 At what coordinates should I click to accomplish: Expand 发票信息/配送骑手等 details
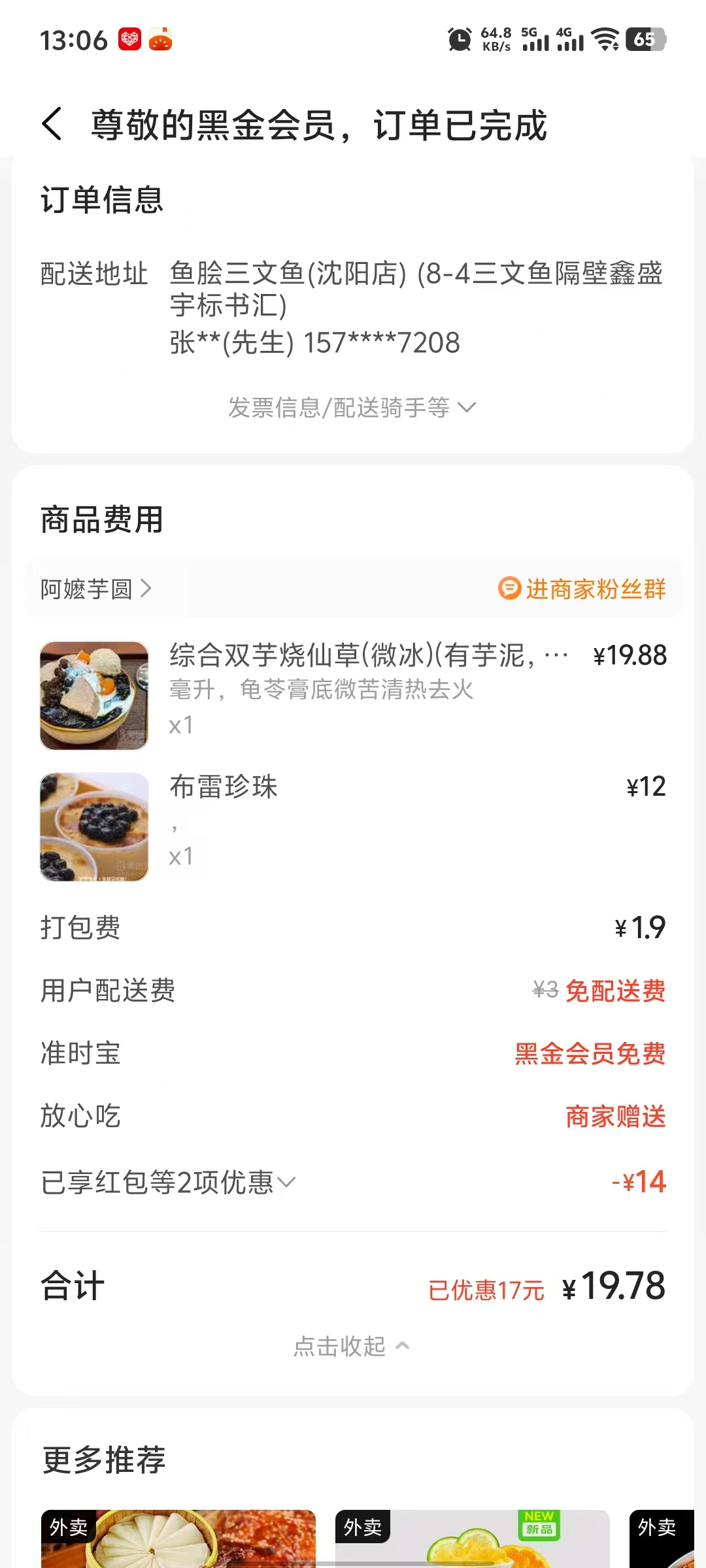[x=352, y=408]
